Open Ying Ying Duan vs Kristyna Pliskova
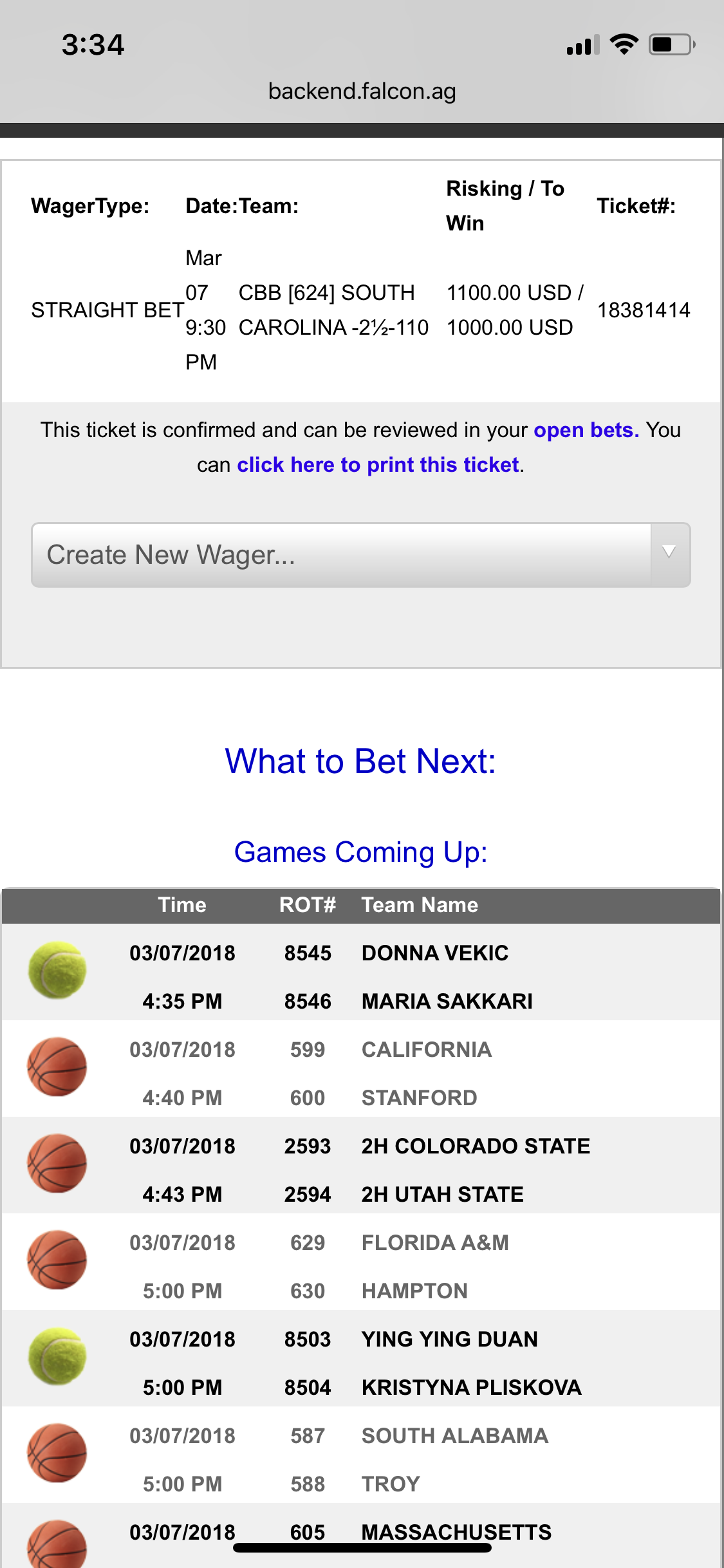 tap(361, 1358)
